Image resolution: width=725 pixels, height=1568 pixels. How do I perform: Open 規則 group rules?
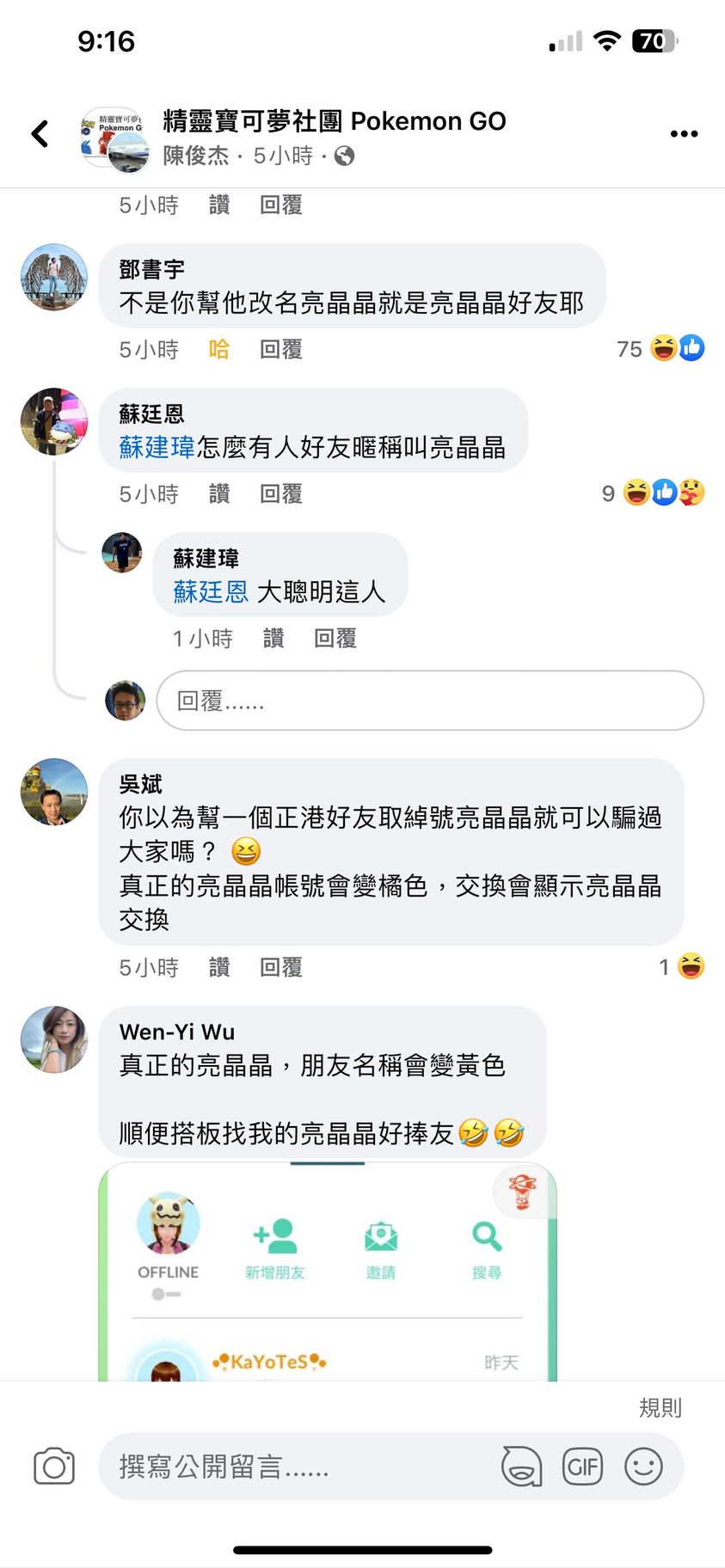[660, 1407]
